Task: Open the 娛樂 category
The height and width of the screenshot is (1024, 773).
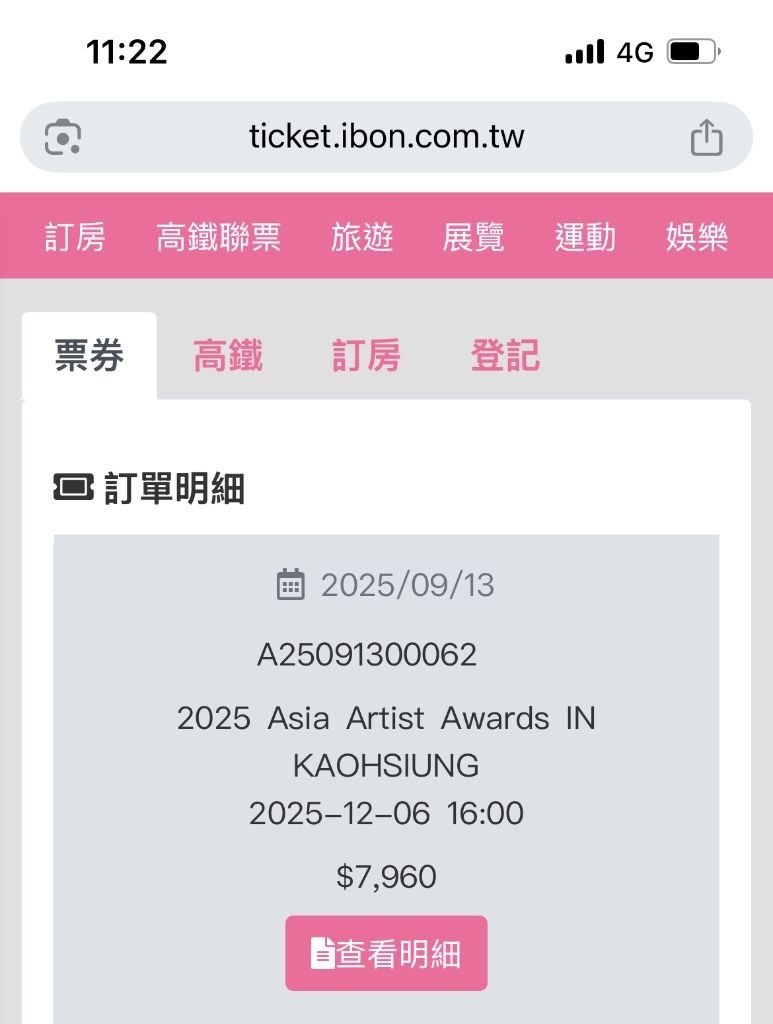Action: (697, 238)
